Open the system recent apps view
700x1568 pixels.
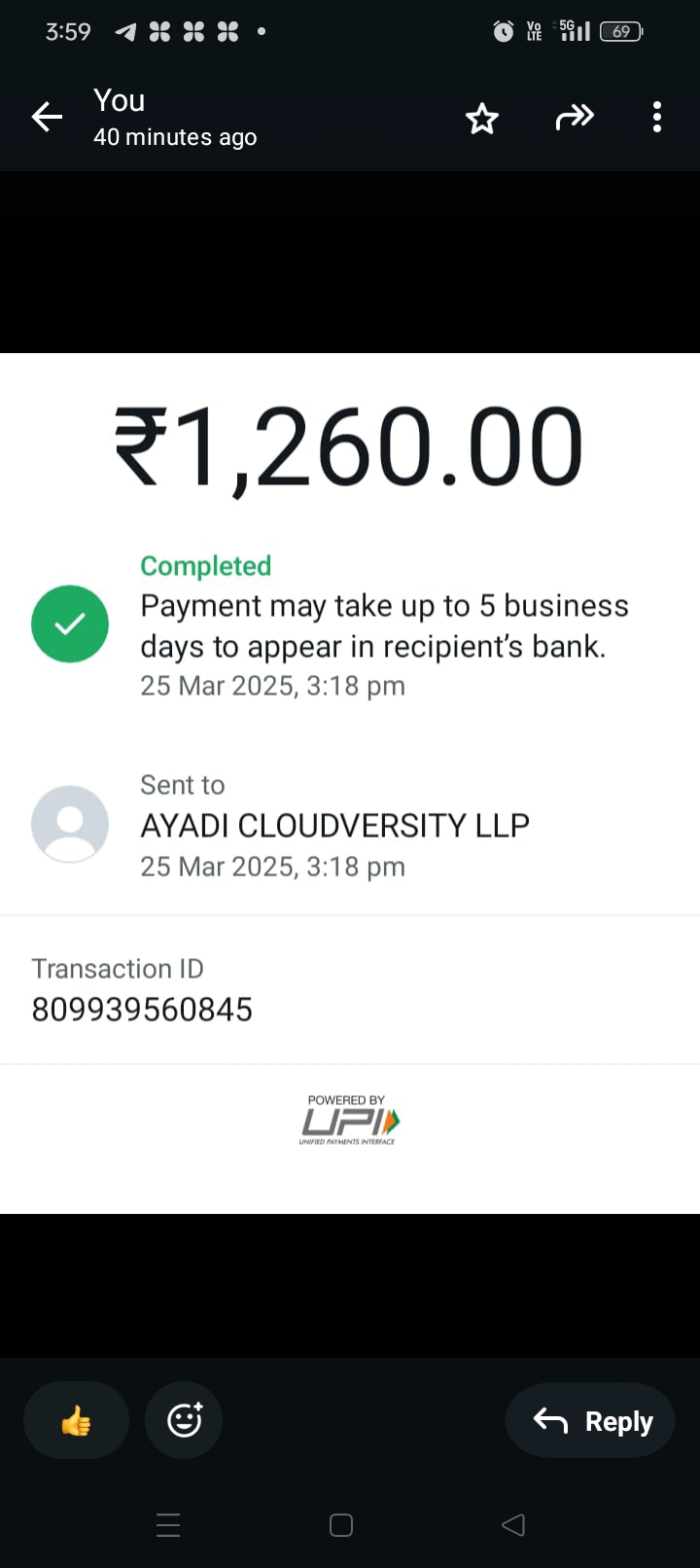tap(168, 1525)
